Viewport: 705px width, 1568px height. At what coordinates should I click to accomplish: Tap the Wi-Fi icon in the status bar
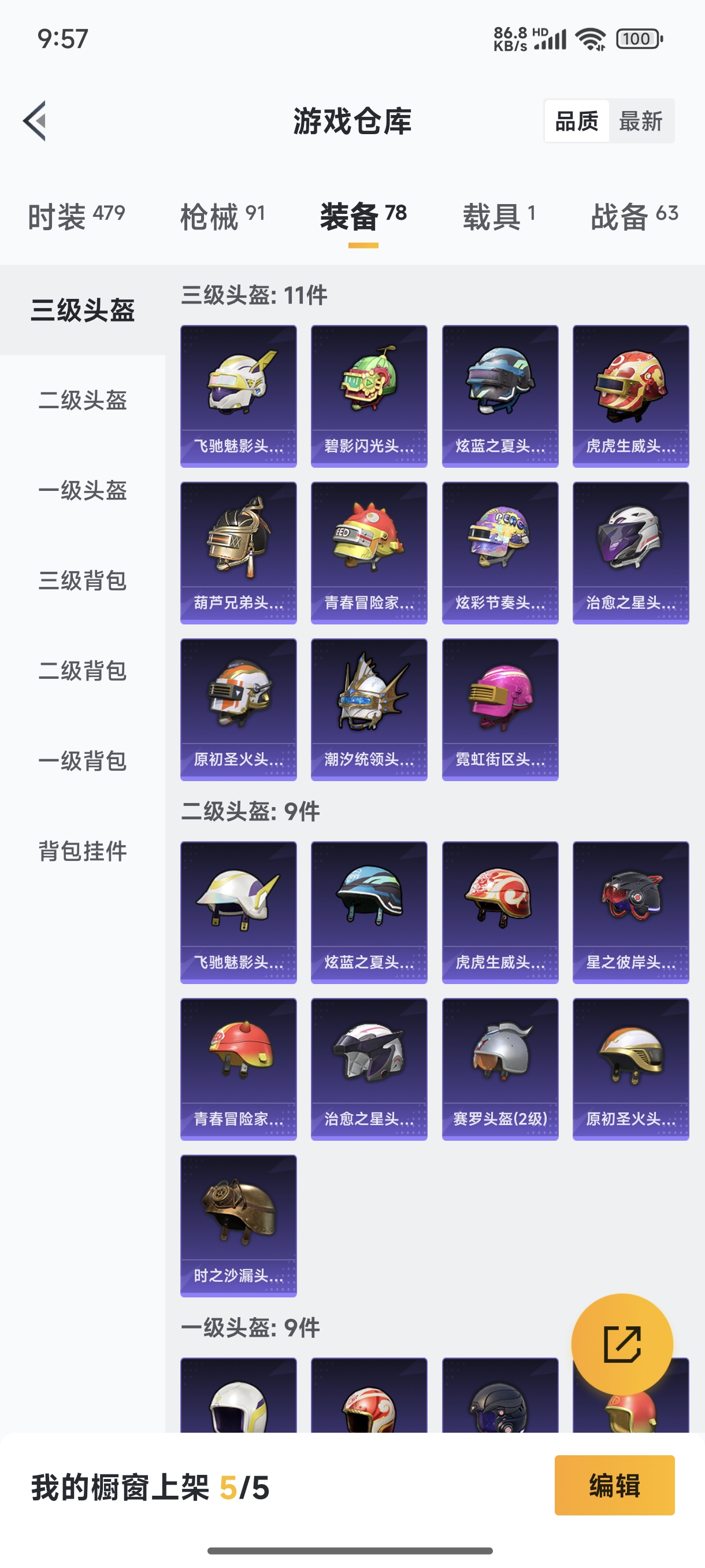(589, 39)
